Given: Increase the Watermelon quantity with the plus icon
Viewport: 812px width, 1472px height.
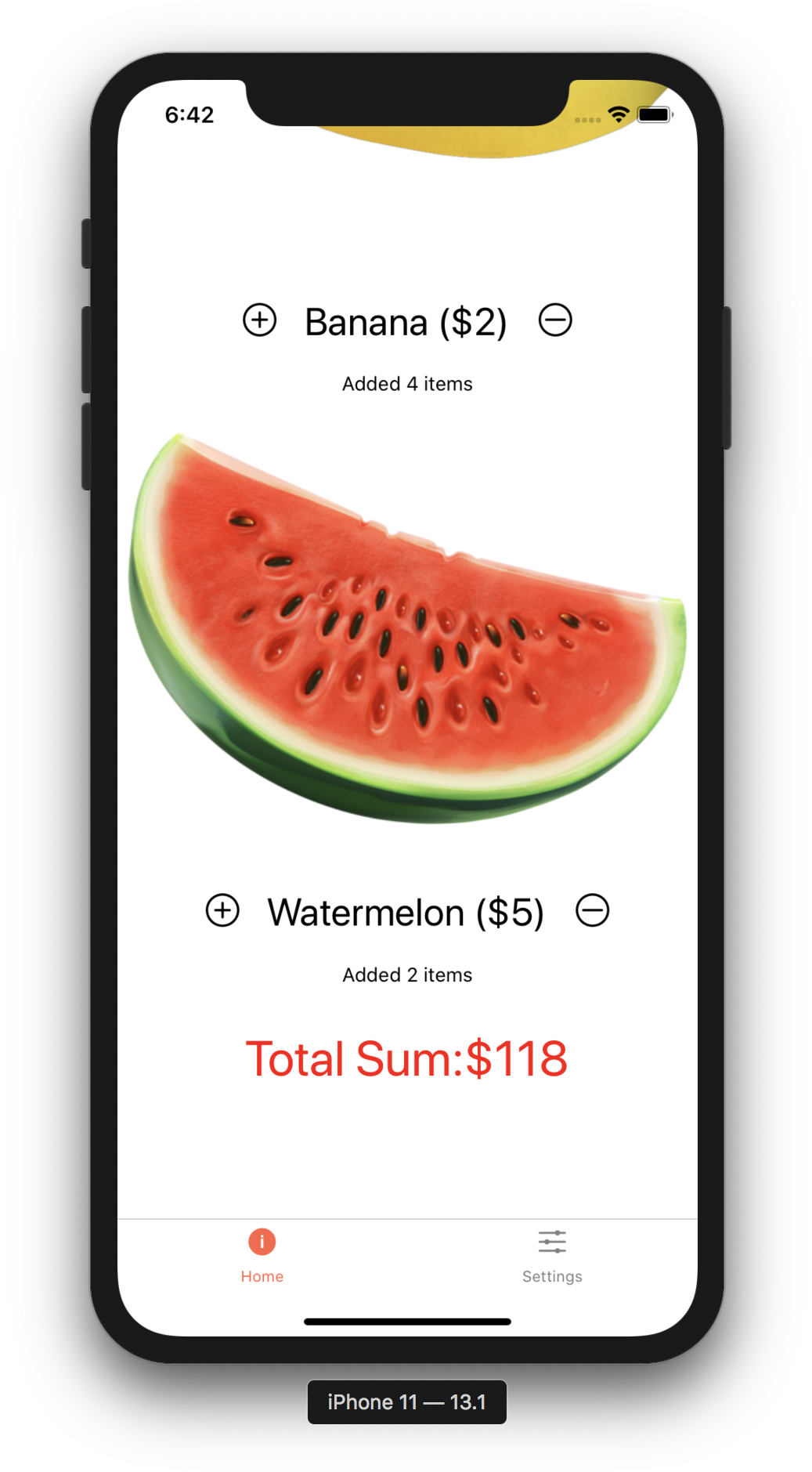Looking at the screenshot, I should click(x=222, y=910).
